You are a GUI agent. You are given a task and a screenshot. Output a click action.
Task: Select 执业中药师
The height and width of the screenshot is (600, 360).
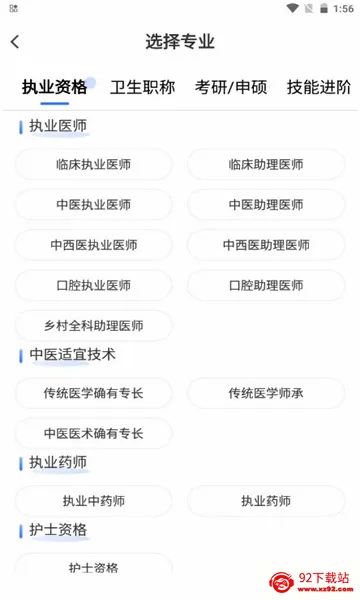pyautogui.click(x=93, y=501)
